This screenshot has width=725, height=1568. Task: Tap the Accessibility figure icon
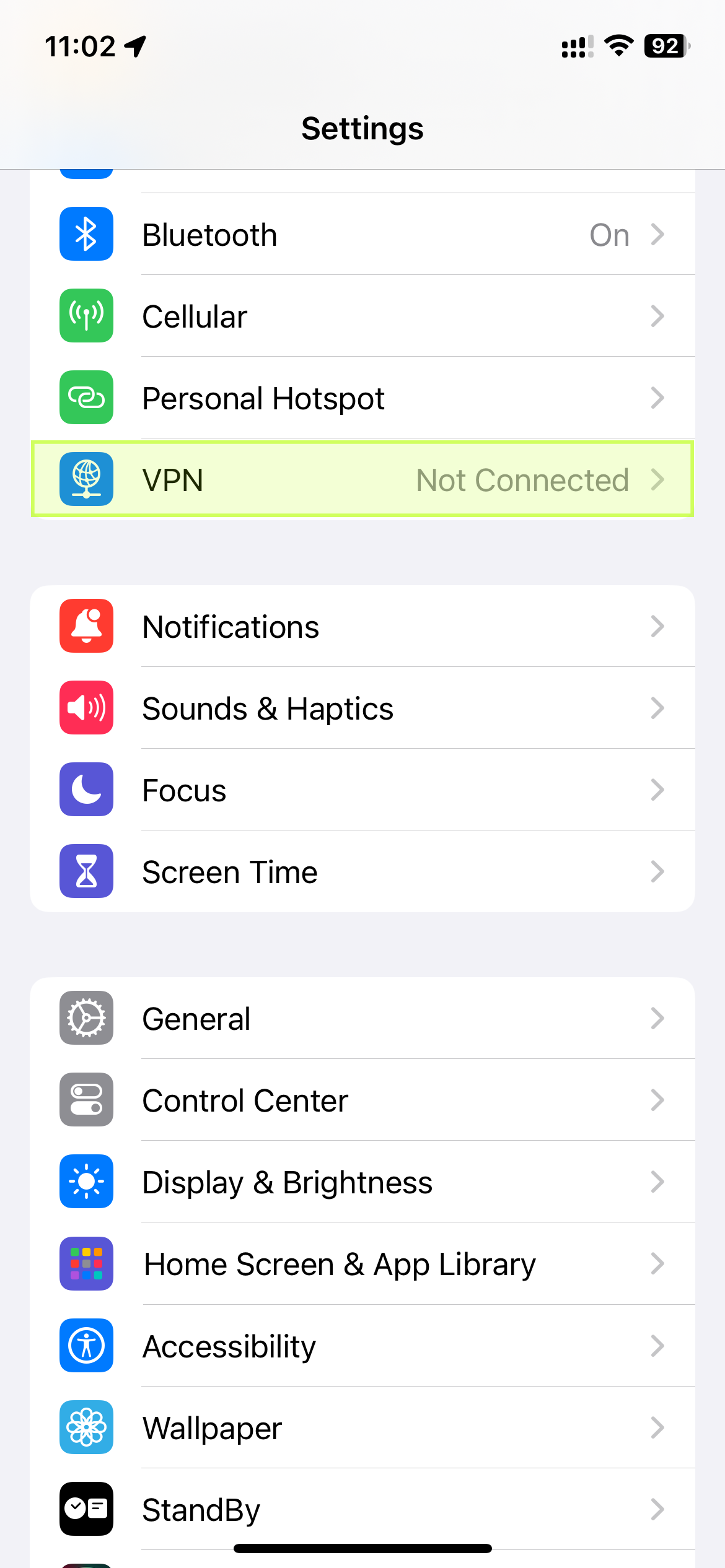[86, 1346]
